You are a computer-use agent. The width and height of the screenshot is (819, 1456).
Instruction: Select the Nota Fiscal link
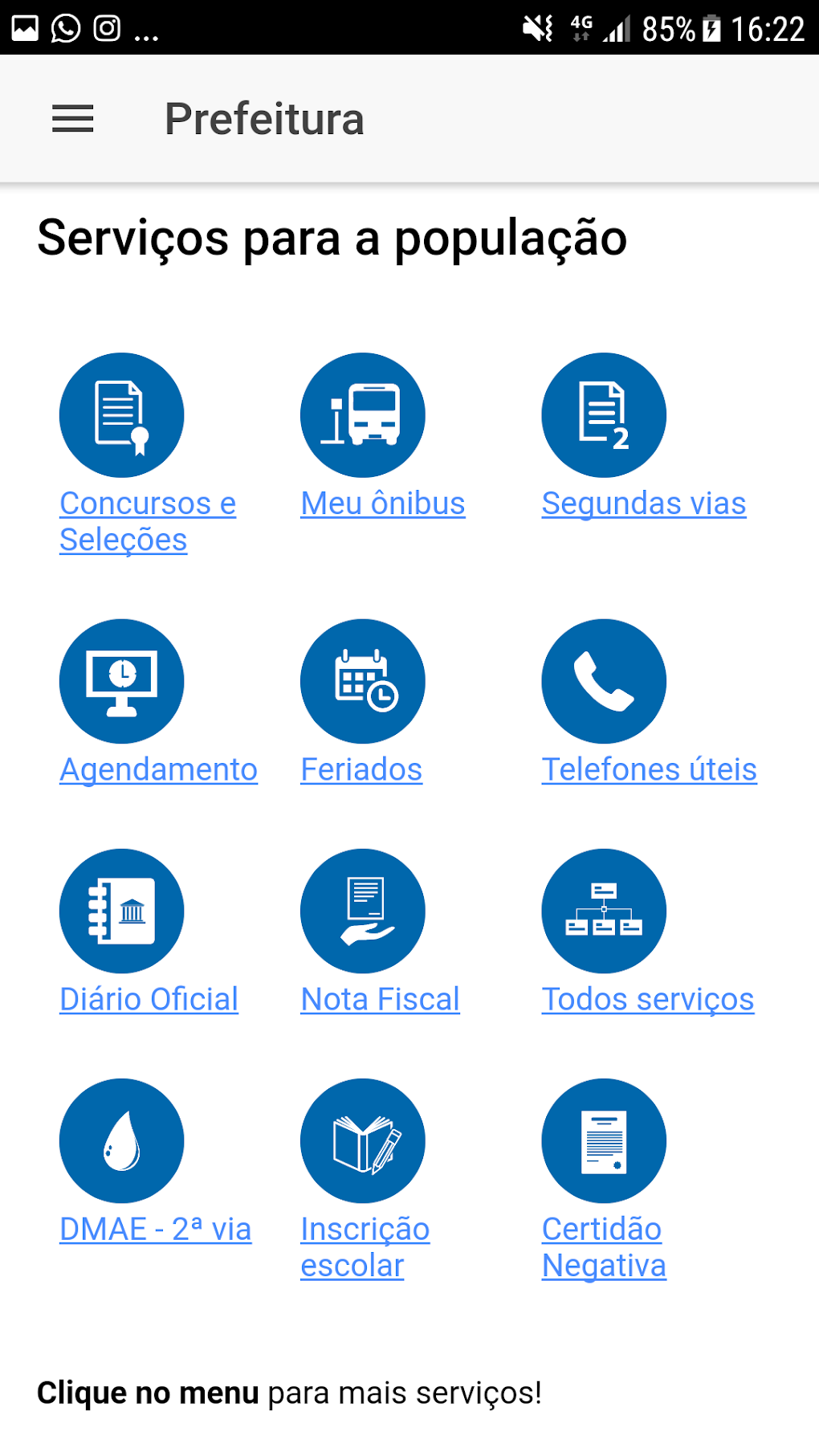pyautogui.click(x=380, y=1000)
